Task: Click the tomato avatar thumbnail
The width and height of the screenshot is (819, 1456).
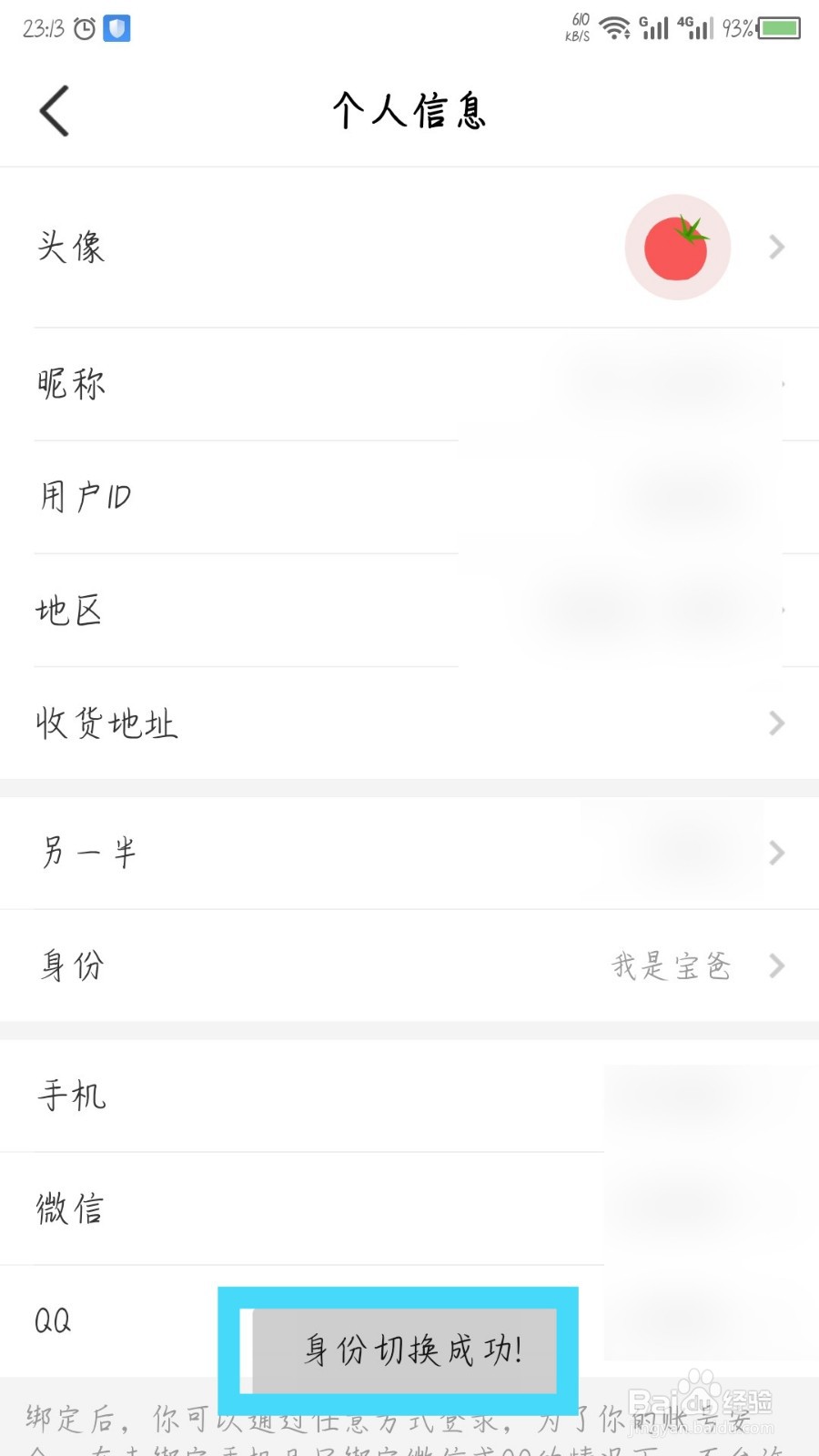Action: pos(677,247)
